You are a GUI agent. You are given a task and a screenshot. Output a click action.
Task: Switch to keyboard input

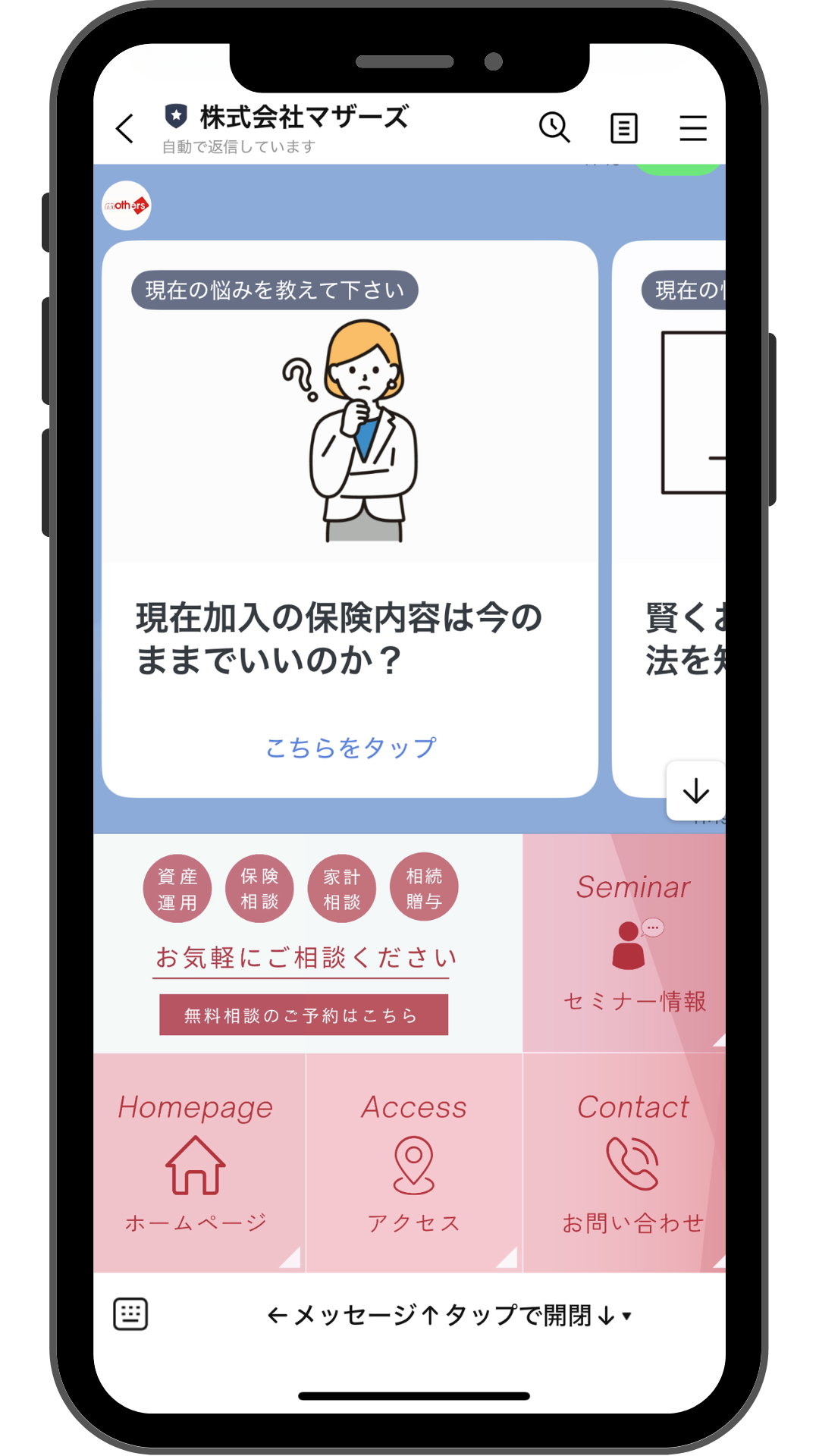click(x=130, y=1313)
